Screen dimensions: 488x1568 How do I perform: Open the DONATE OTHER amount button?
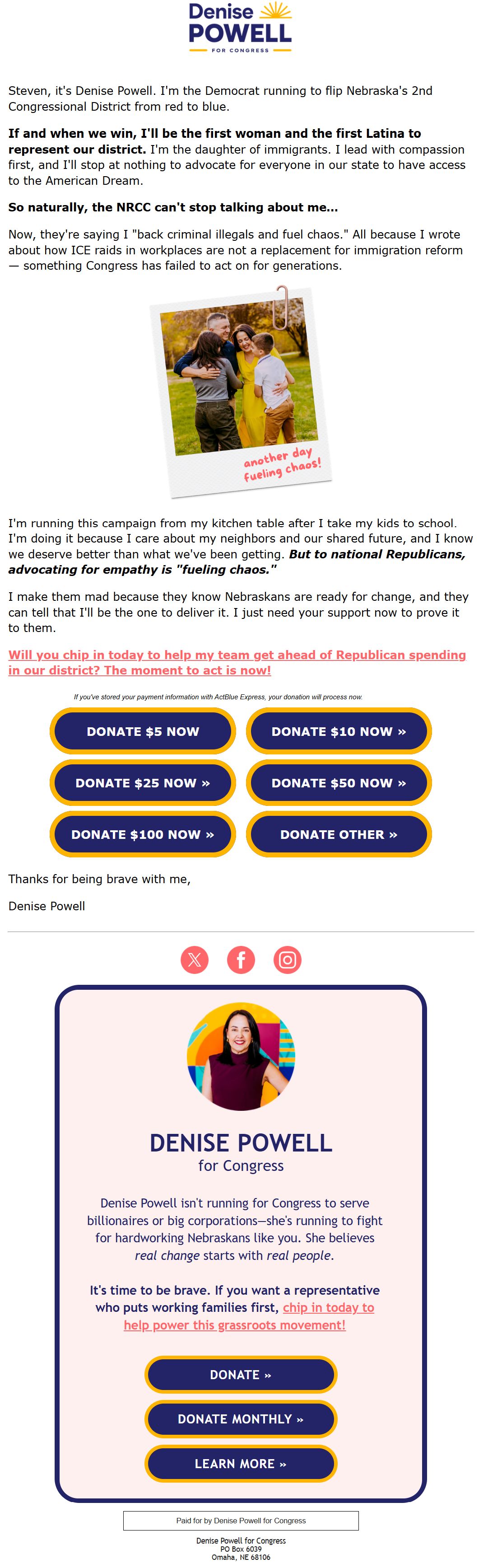pyautogui.click(x=338, y=834)
